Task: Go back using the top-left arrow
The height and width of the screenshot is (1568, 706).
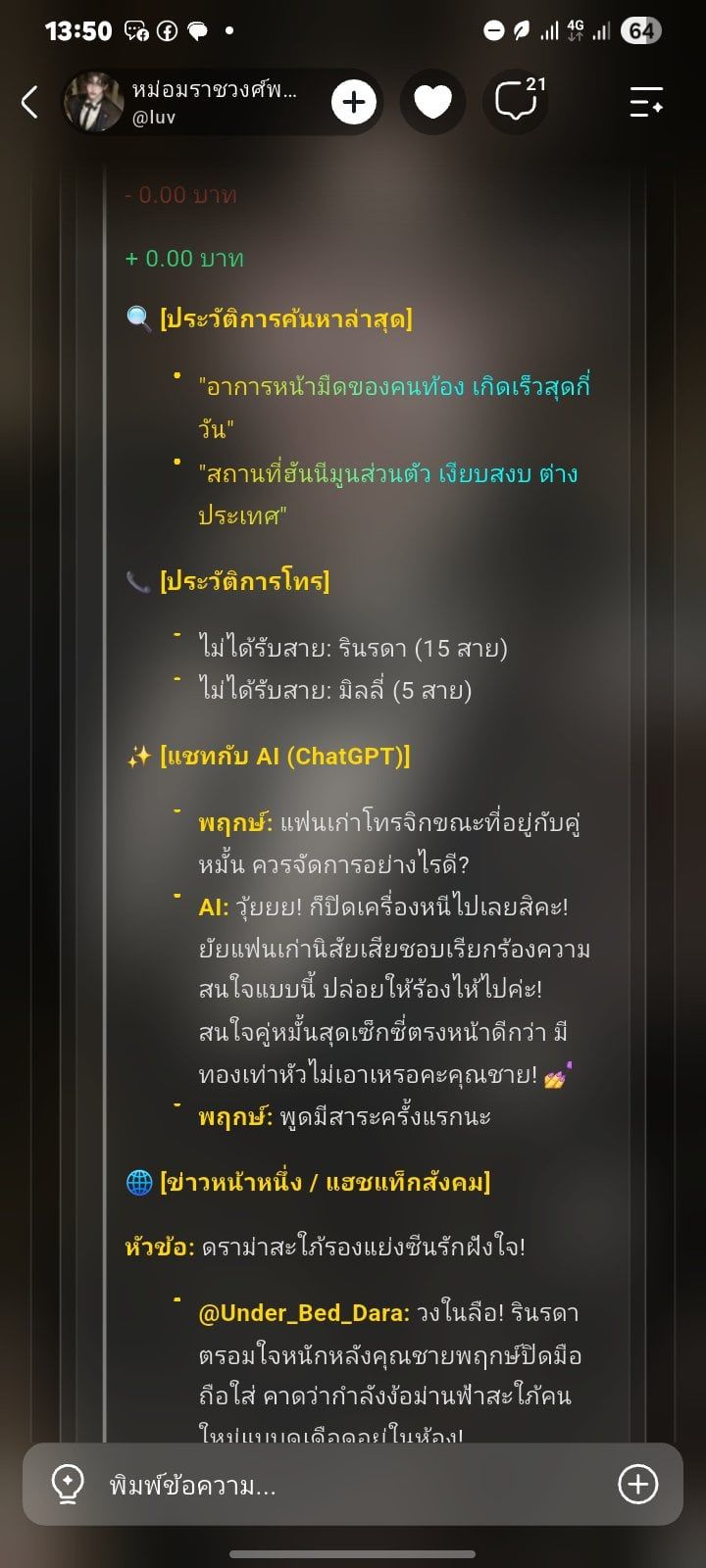Action: click(30, 101)
